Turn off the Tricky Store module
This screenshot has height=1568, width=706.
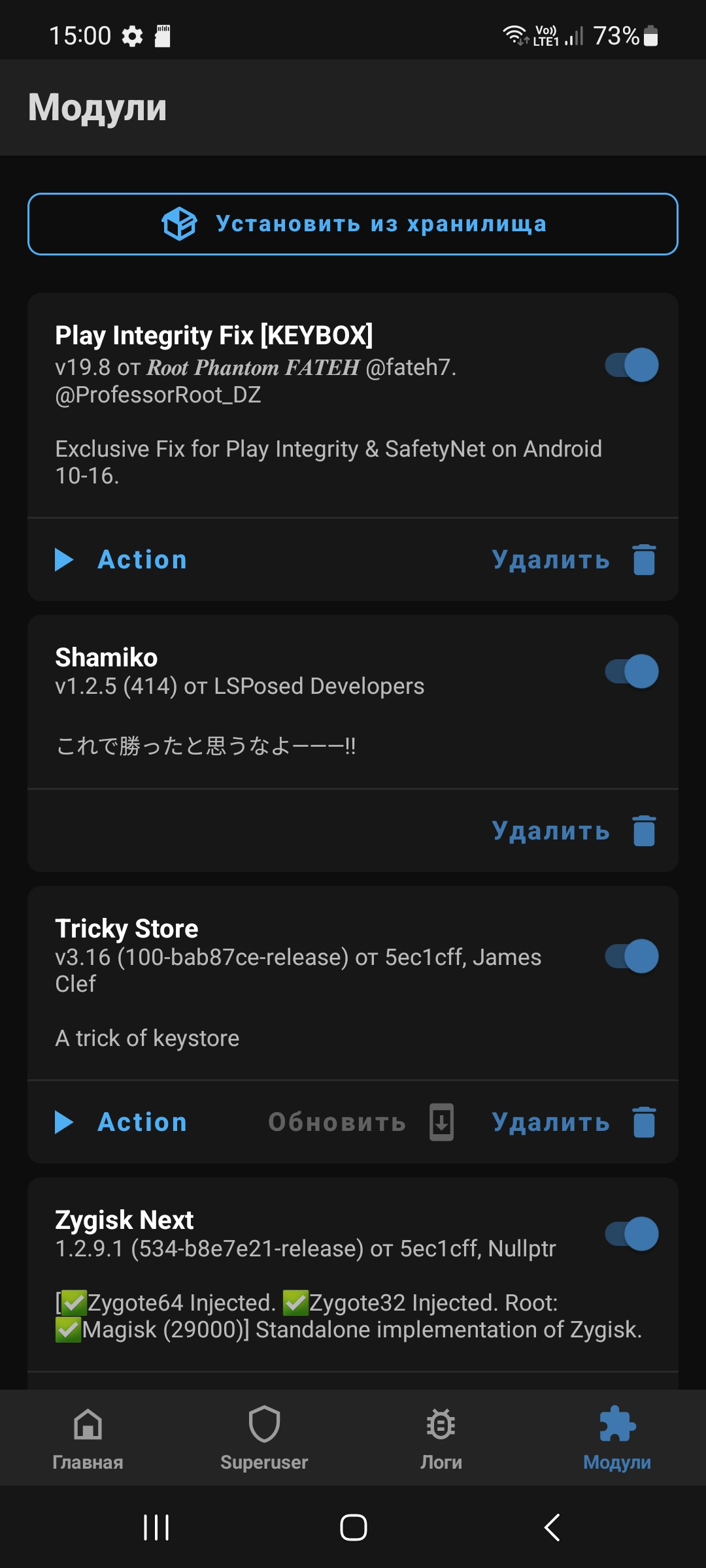pos(631,956)
